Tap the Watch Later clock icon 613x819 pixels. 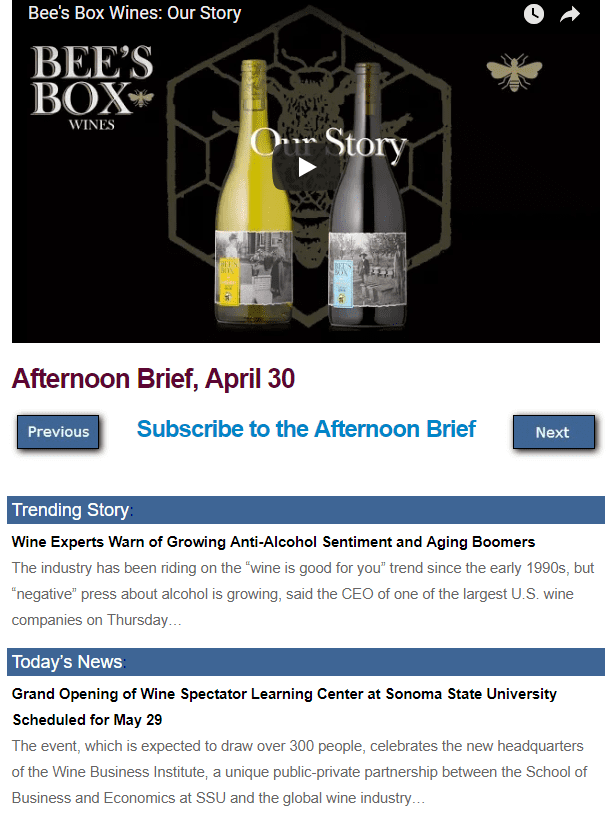(534, 14)
